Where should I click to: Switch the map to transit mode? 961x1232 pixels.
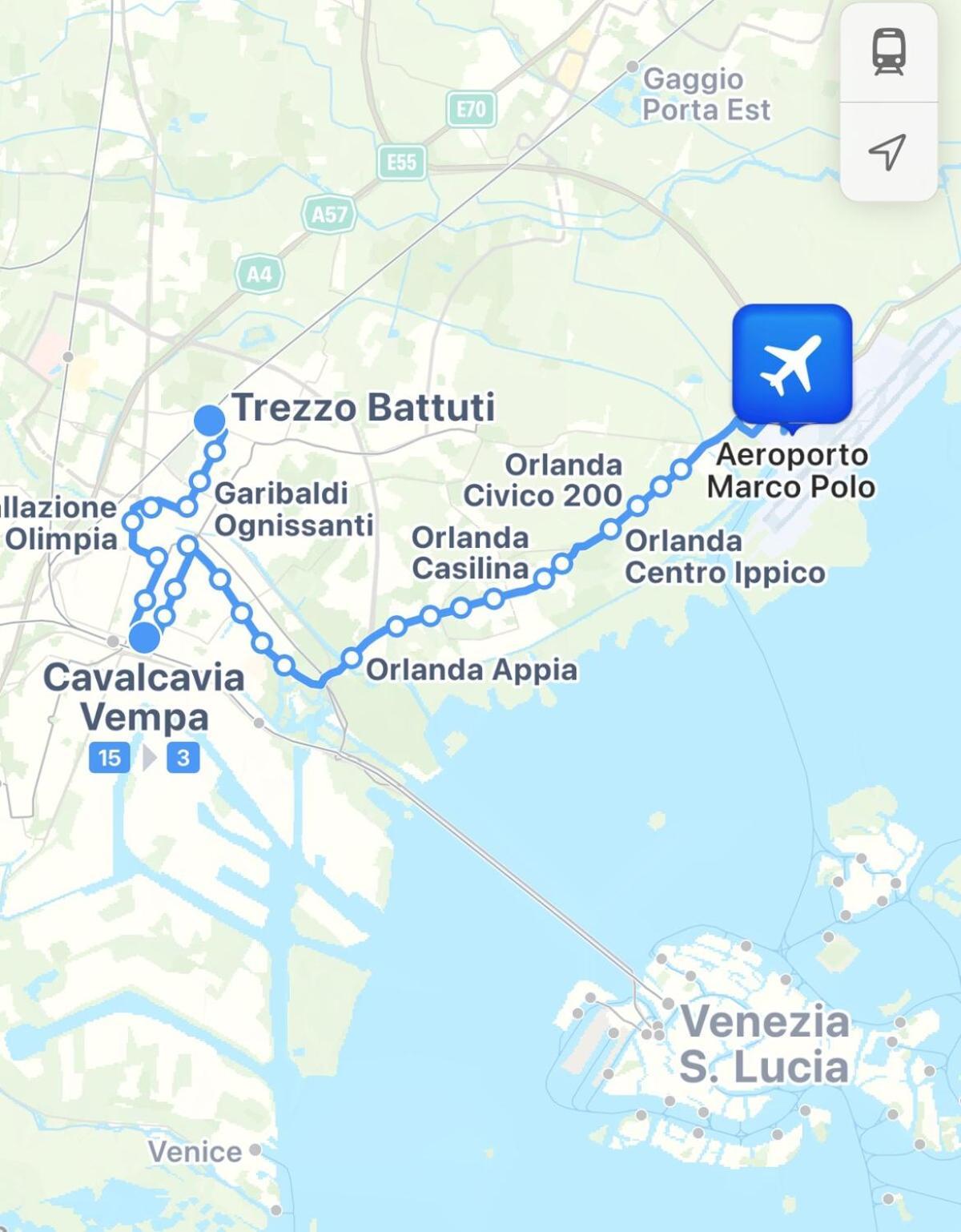pos(888,52)
